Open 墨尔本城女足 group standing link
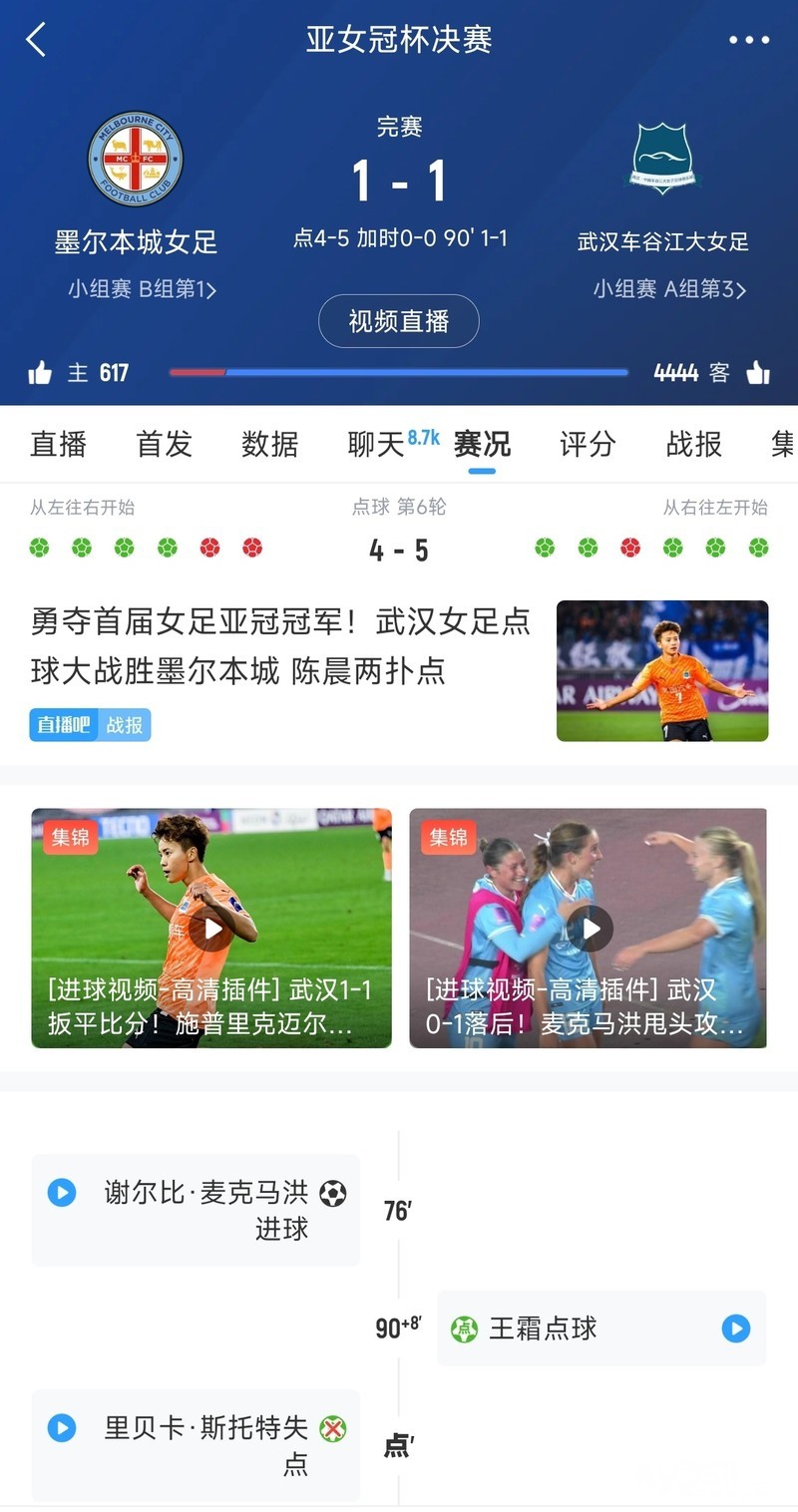Screen dimensions: 798x1512 [142, 289]
